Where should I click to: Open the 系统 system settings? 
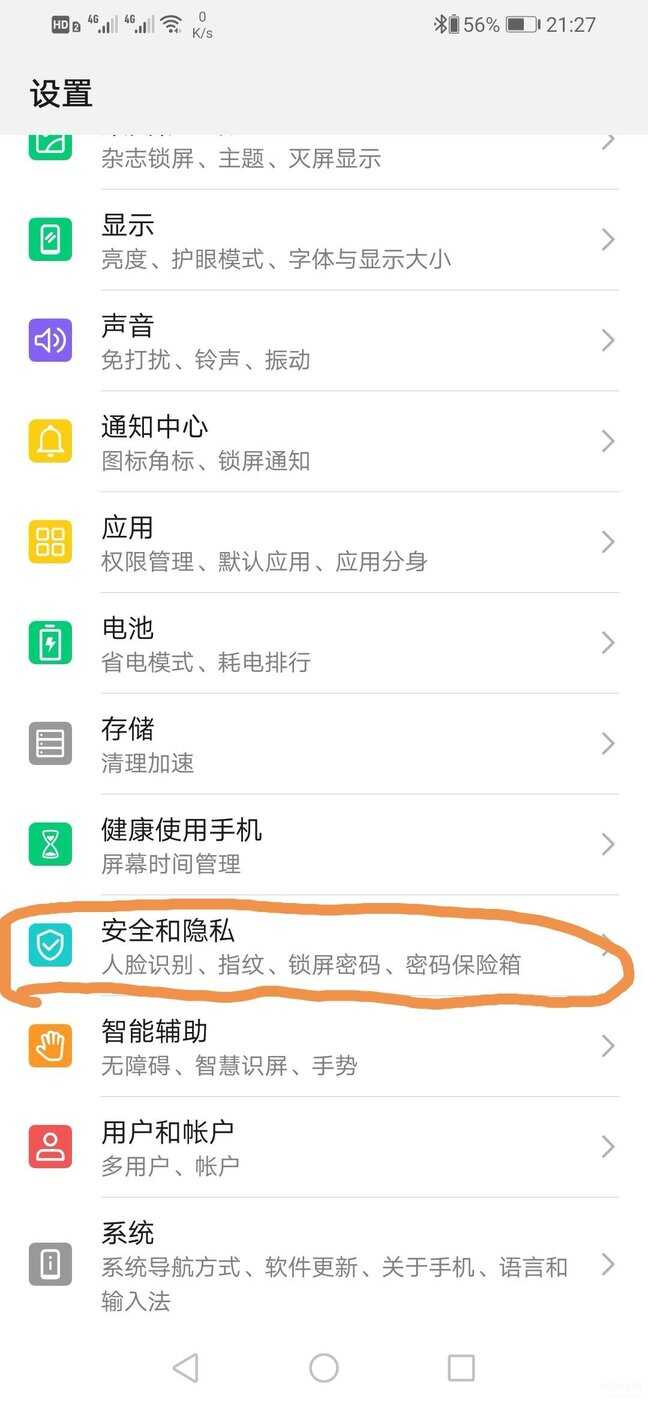324,1265
